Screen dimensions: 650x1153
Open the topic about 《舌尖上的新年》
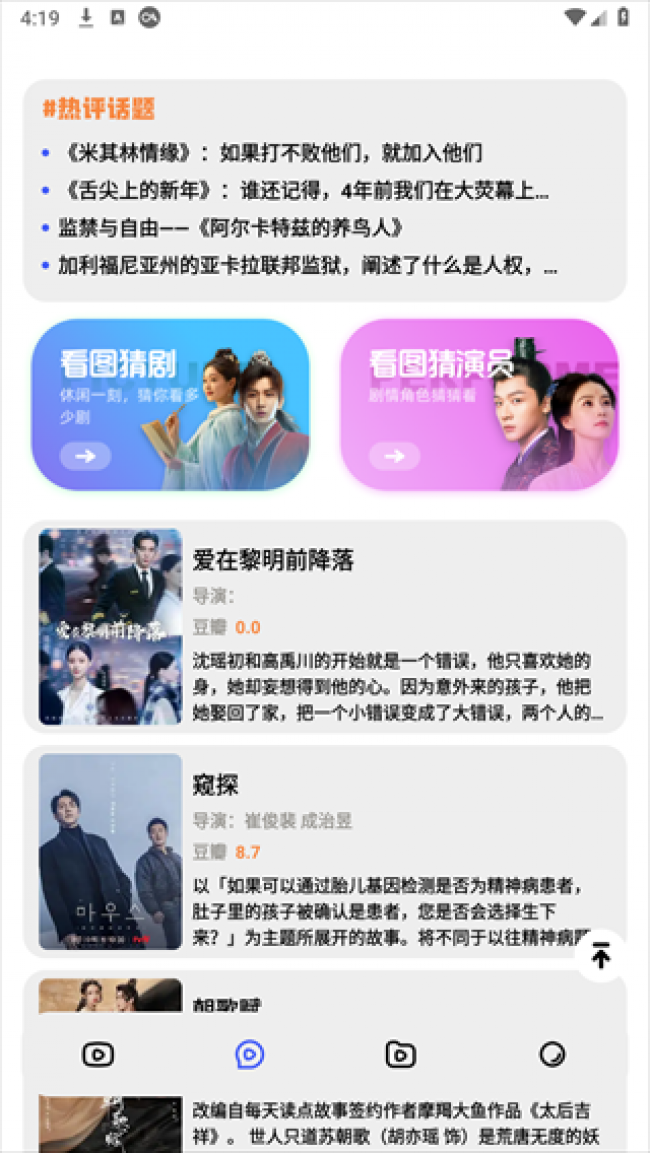(303, 191)
